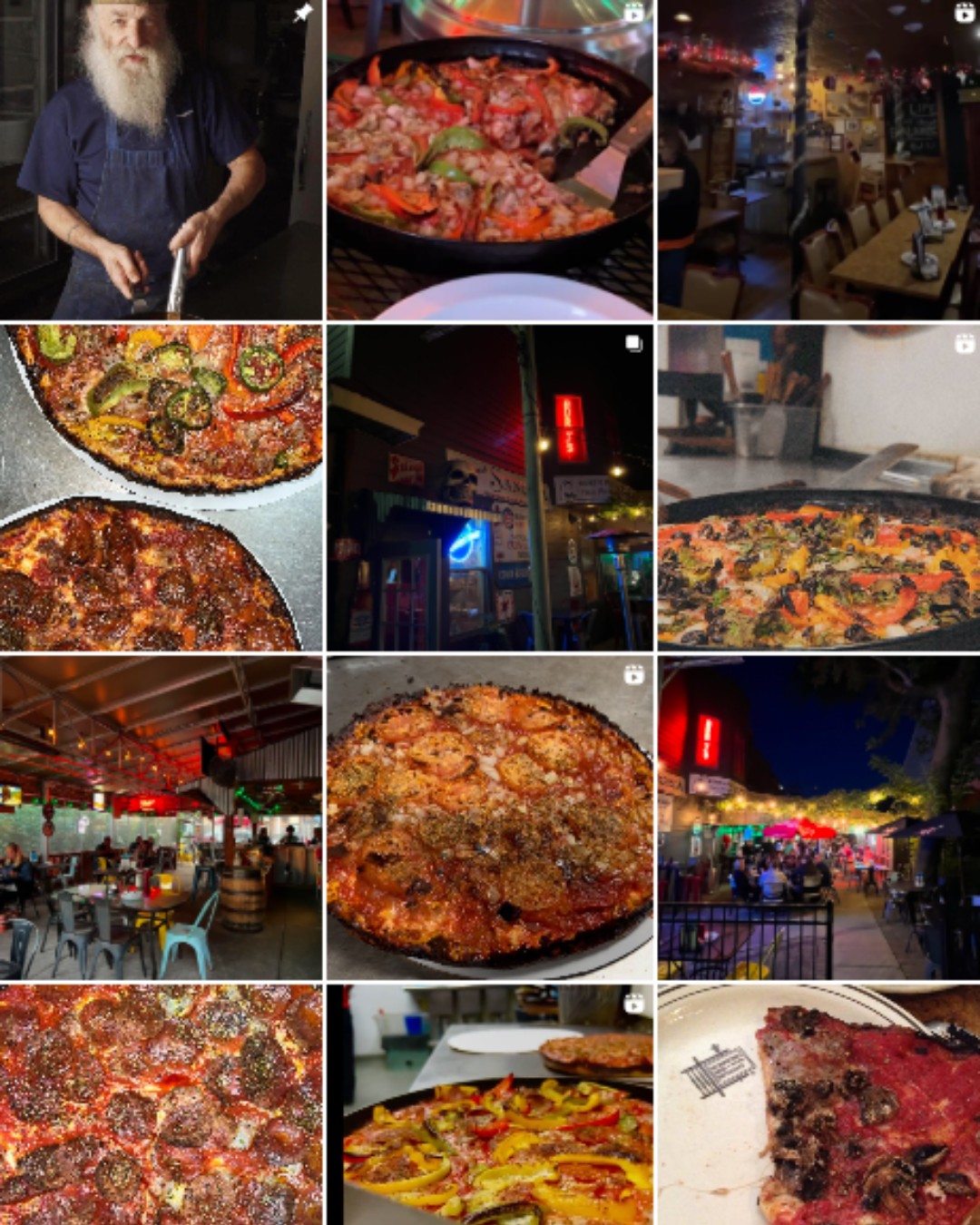Play the reel of the yellow pepper pizza
This screenshot has height=1225, width=980.
(490, 1104)
